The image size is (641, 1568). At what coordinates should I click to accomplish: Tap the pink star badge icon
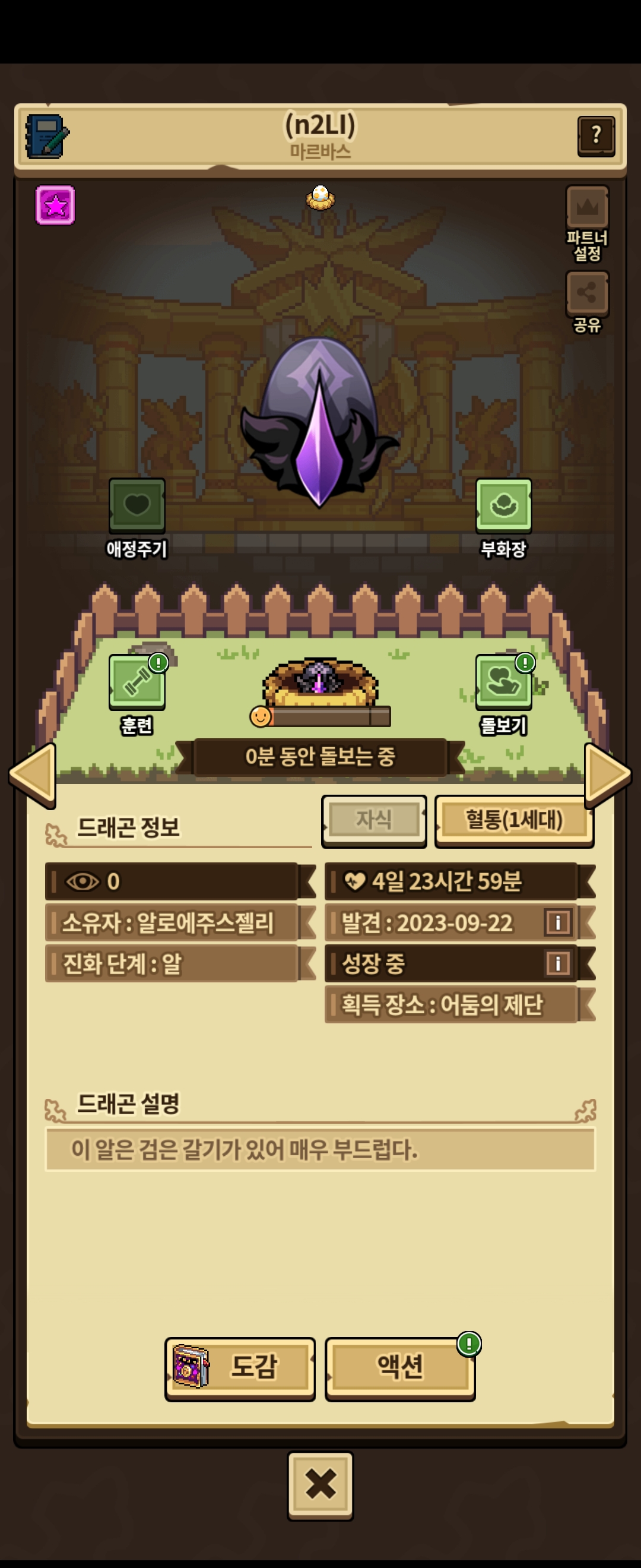point(55,205)
